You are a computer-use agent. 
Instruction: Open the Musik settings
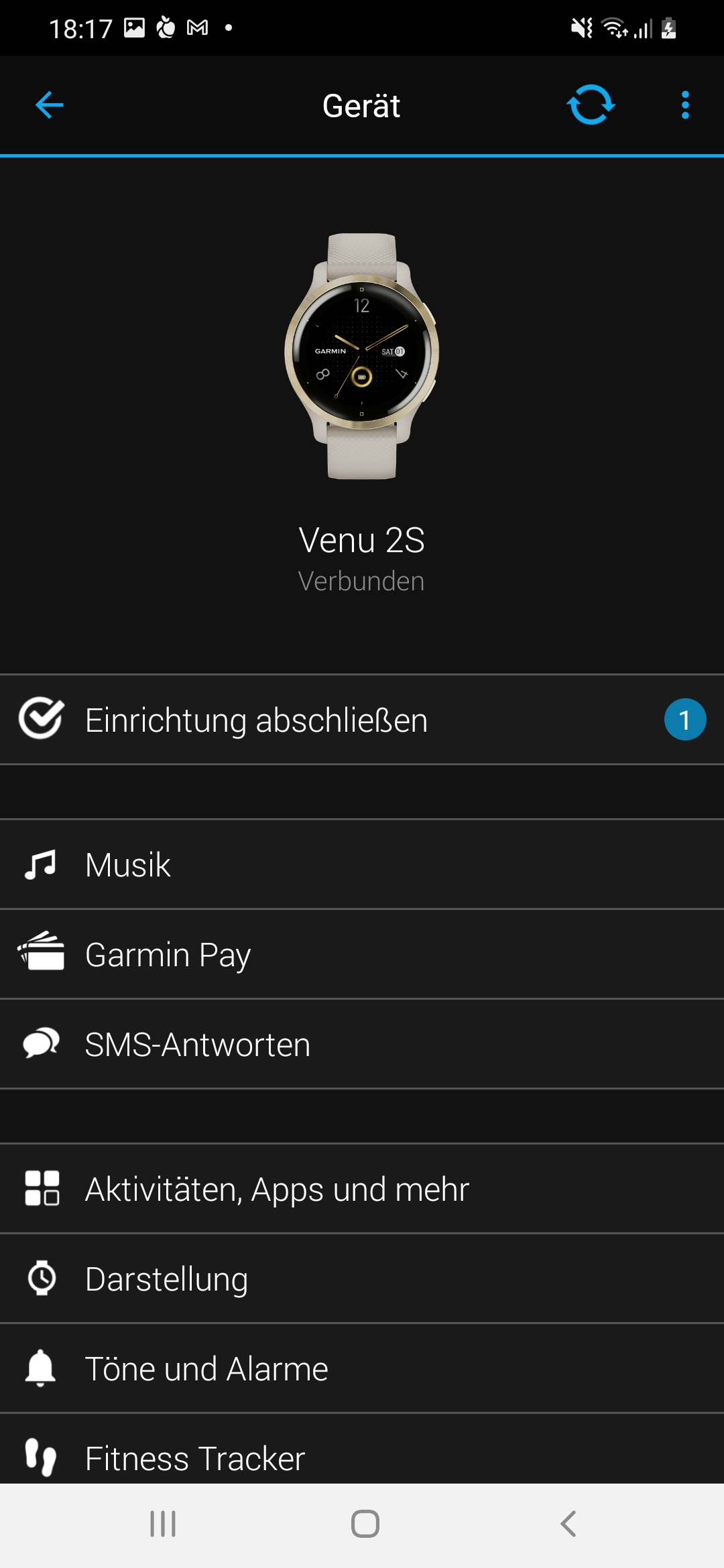click(362, 864)
